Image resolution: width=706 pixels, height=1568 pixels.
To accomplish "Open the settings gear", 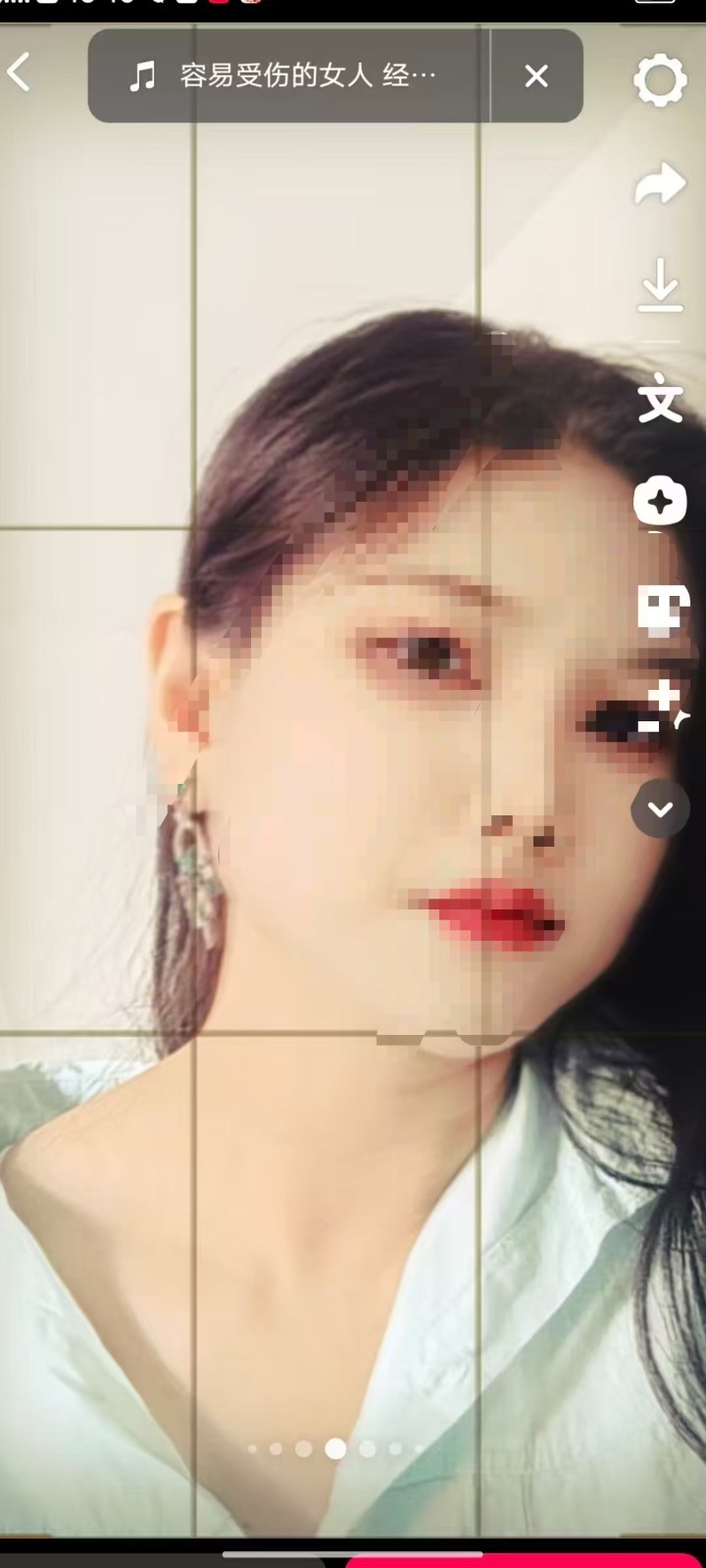I will pyautogui.click(x=663, y=81).
